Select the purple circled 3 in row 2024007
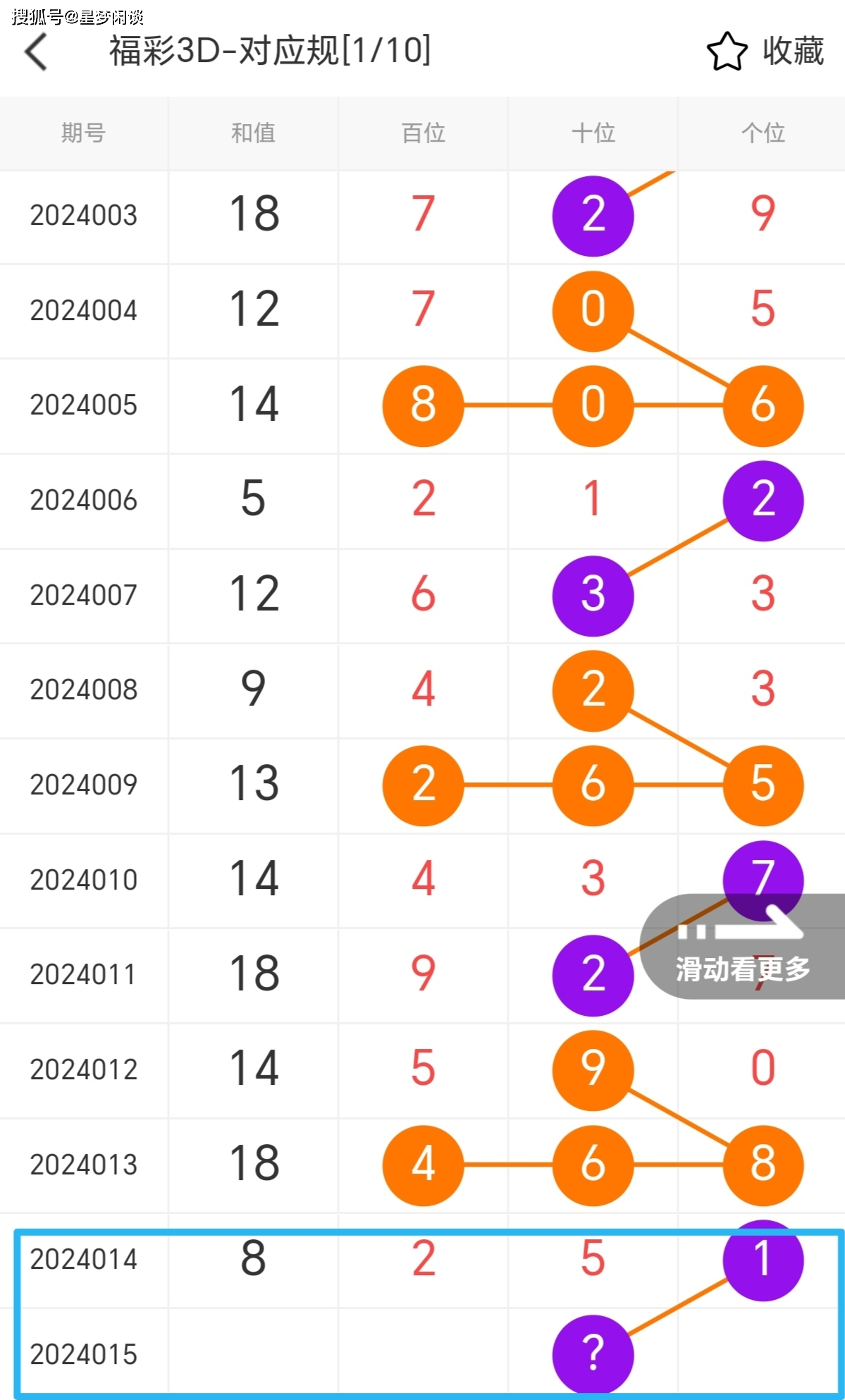The width and height of the screenshot is (845, 1400). click(593, 596)
